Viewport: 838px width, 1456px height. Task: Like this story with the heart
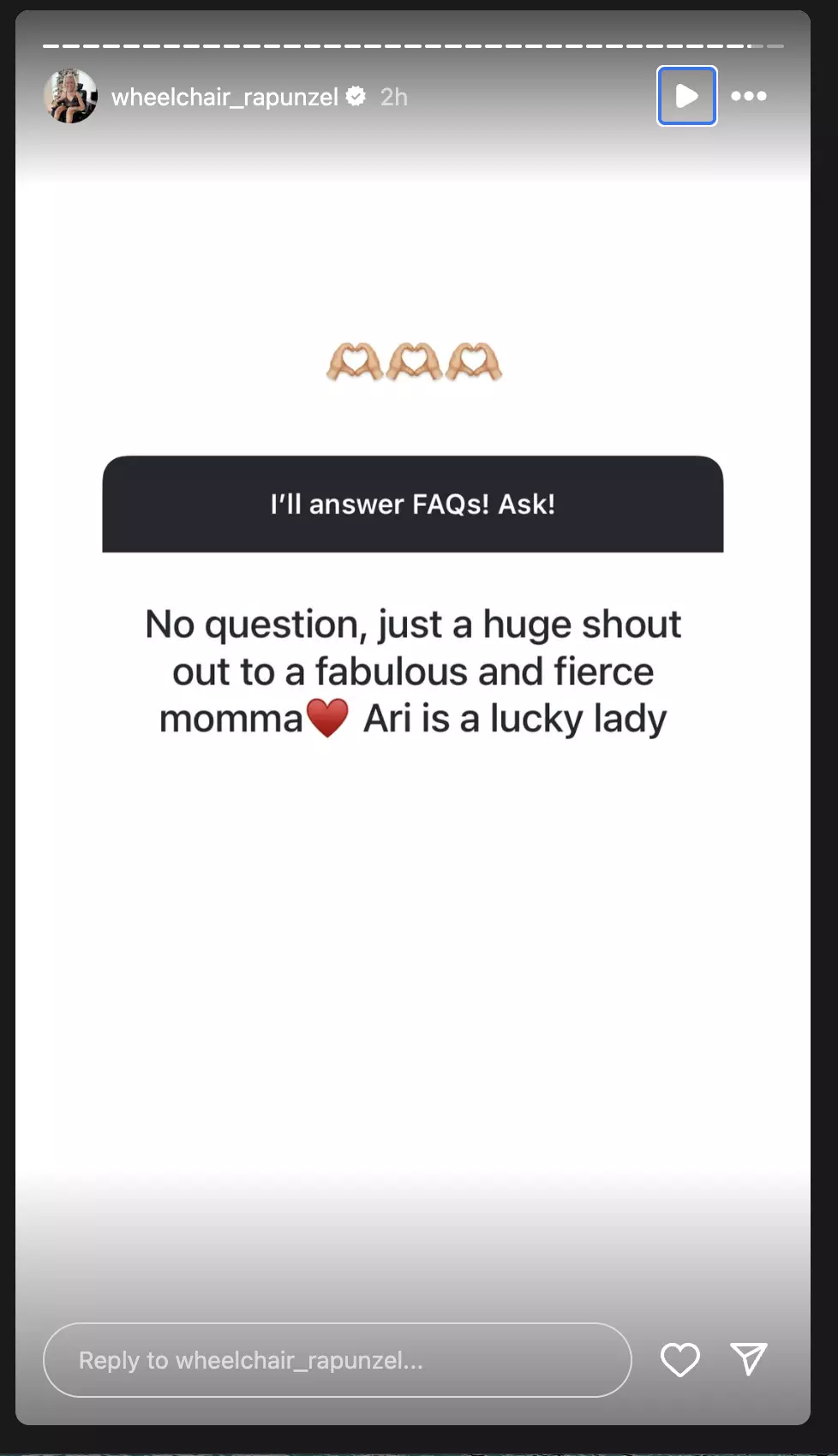(680, 1359)
